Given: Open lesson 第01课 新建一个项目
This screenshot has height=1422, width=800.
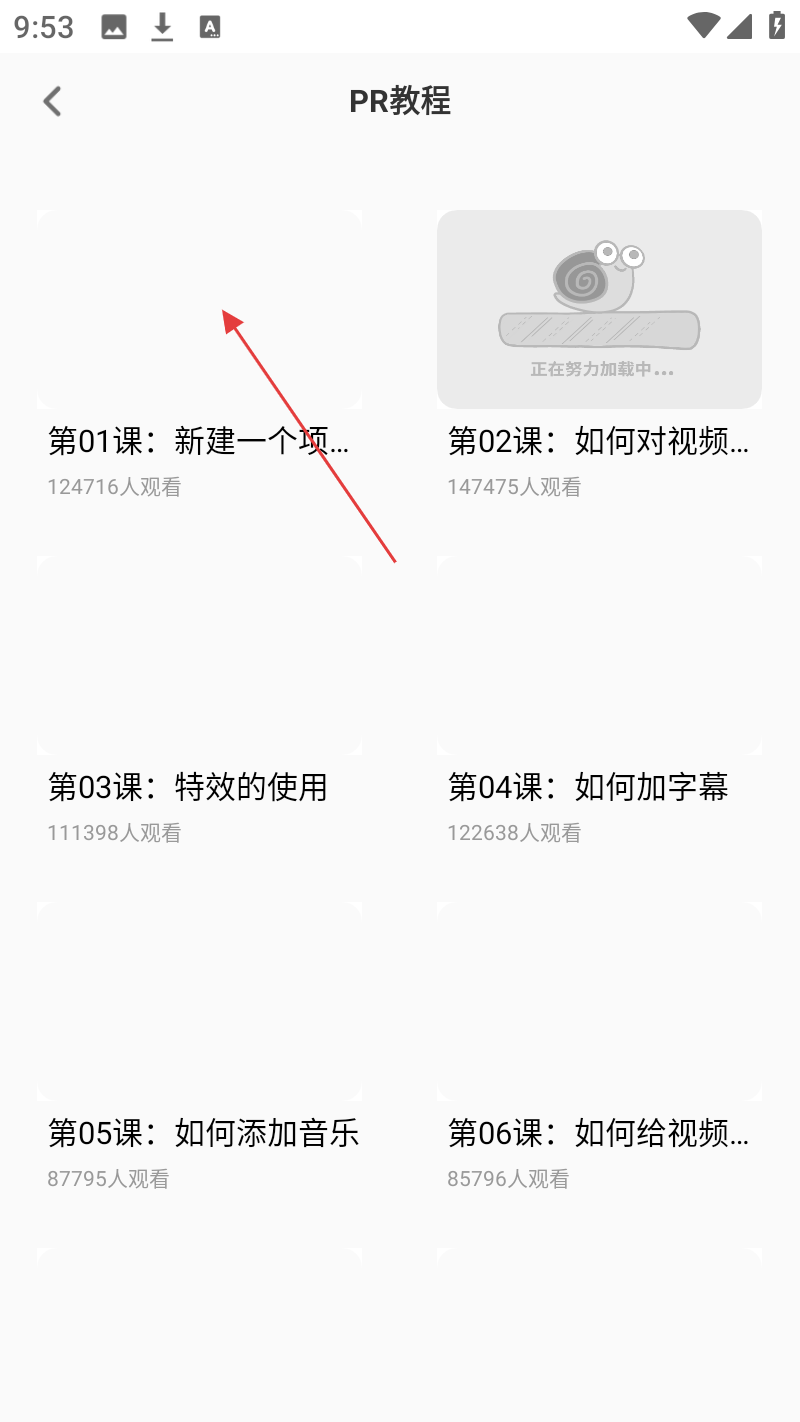Looking at the screenshot, I should tap(199, 310).
